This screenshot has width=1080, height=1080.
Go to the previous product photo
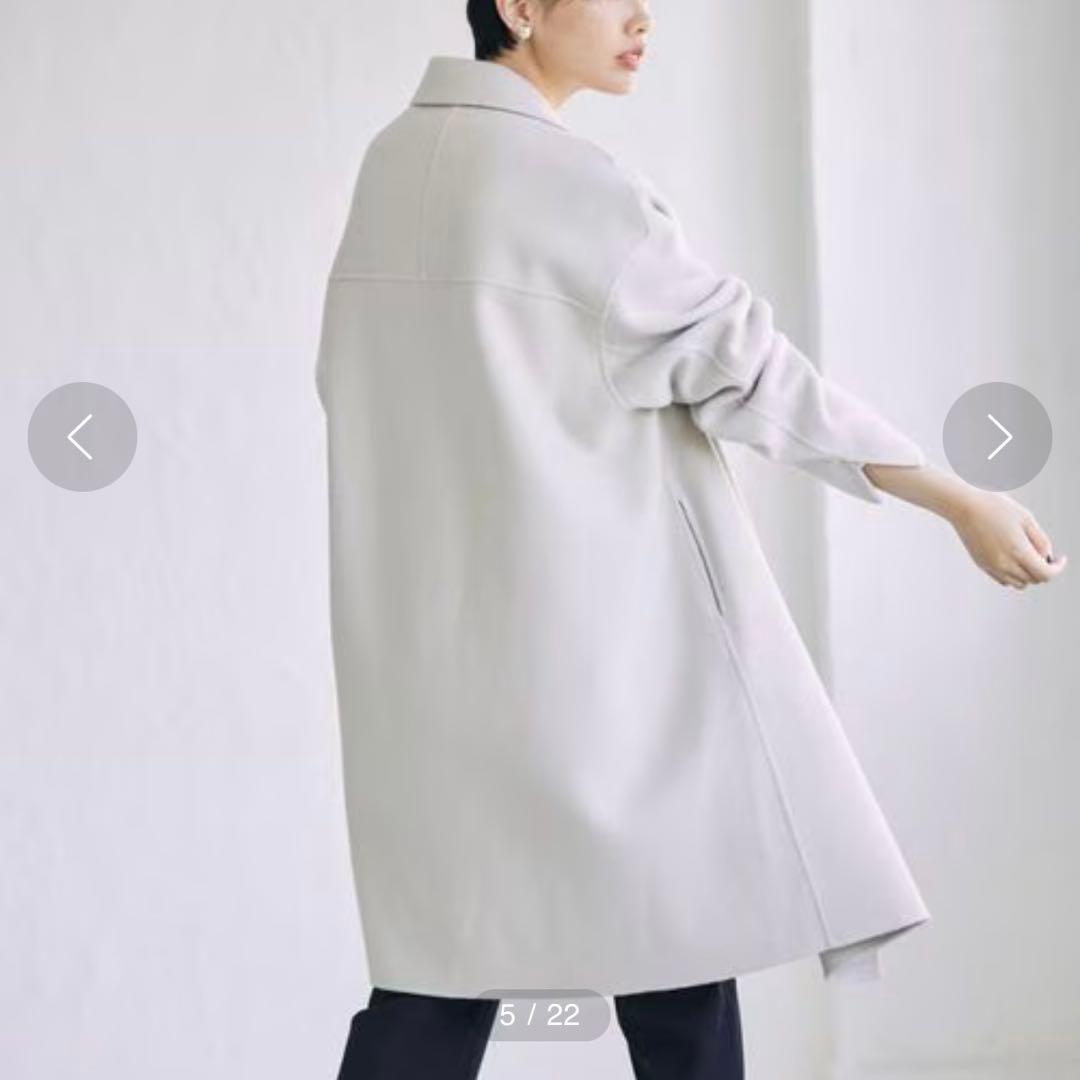click(82, 437)
